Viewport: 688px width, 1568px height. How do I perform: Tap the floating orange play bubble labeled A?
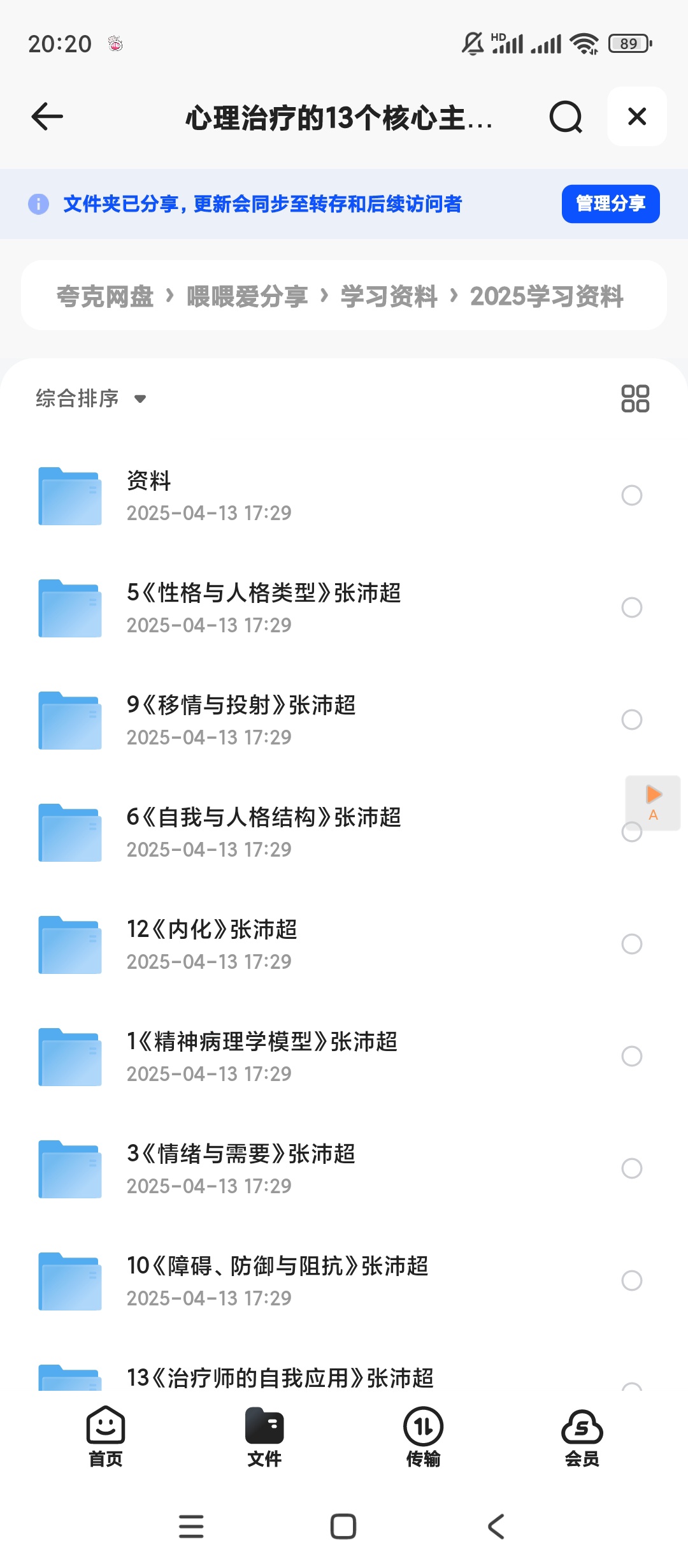[652, 803]
